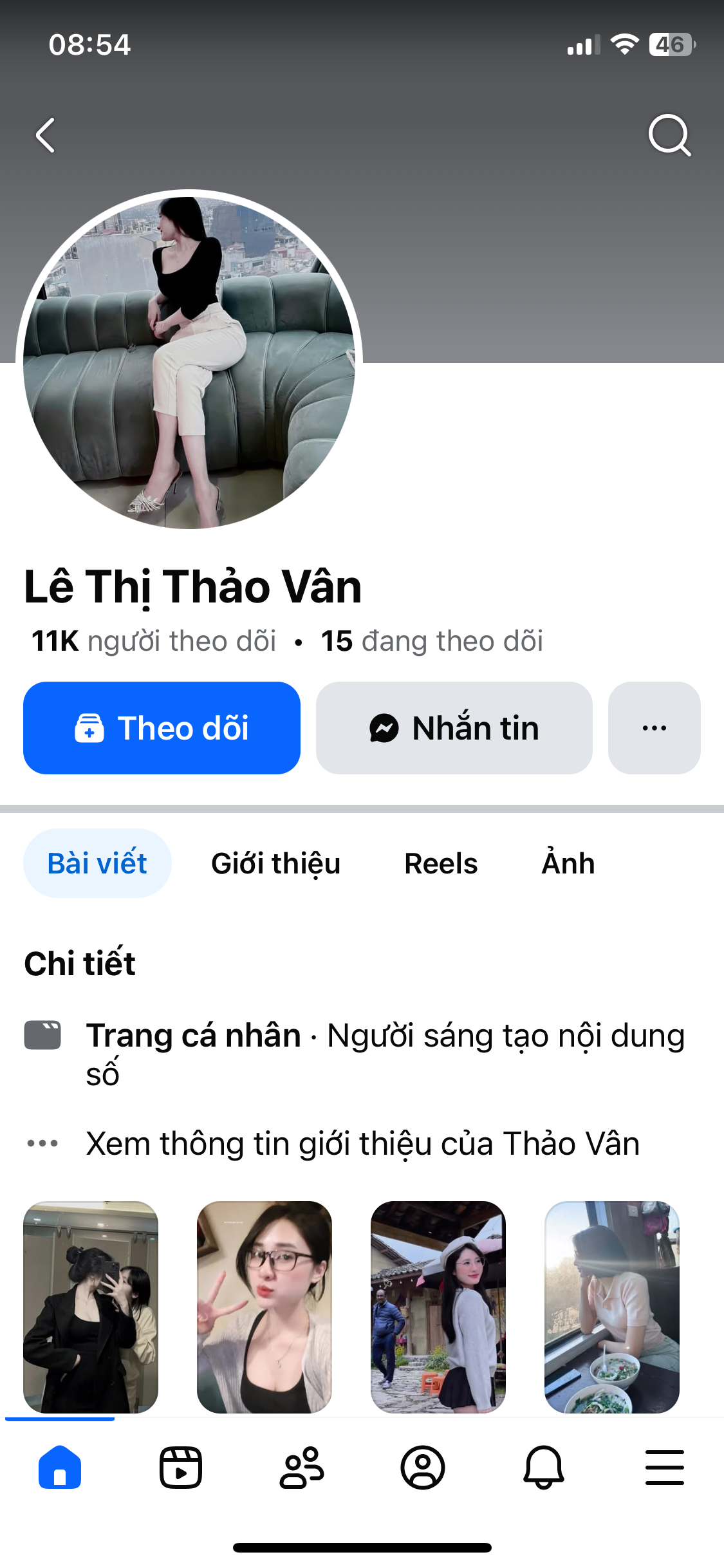Switch to the Giới thiệu tab
Screen dimensions: 724x1568
275,863
